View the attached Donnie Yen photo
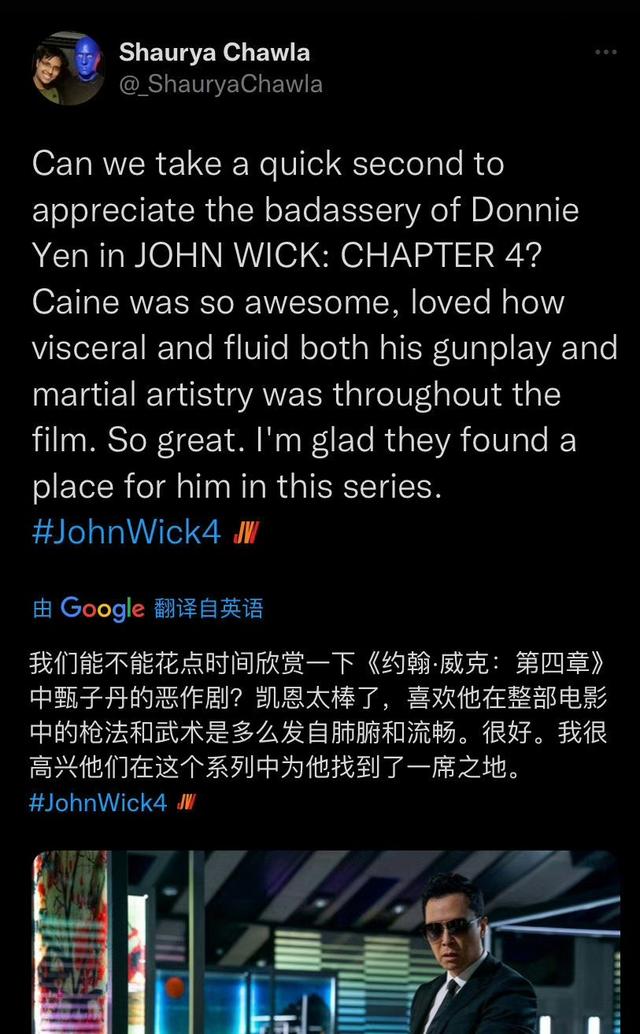The width and height of the screenshot is (640, 1034). tap(327, 942)
